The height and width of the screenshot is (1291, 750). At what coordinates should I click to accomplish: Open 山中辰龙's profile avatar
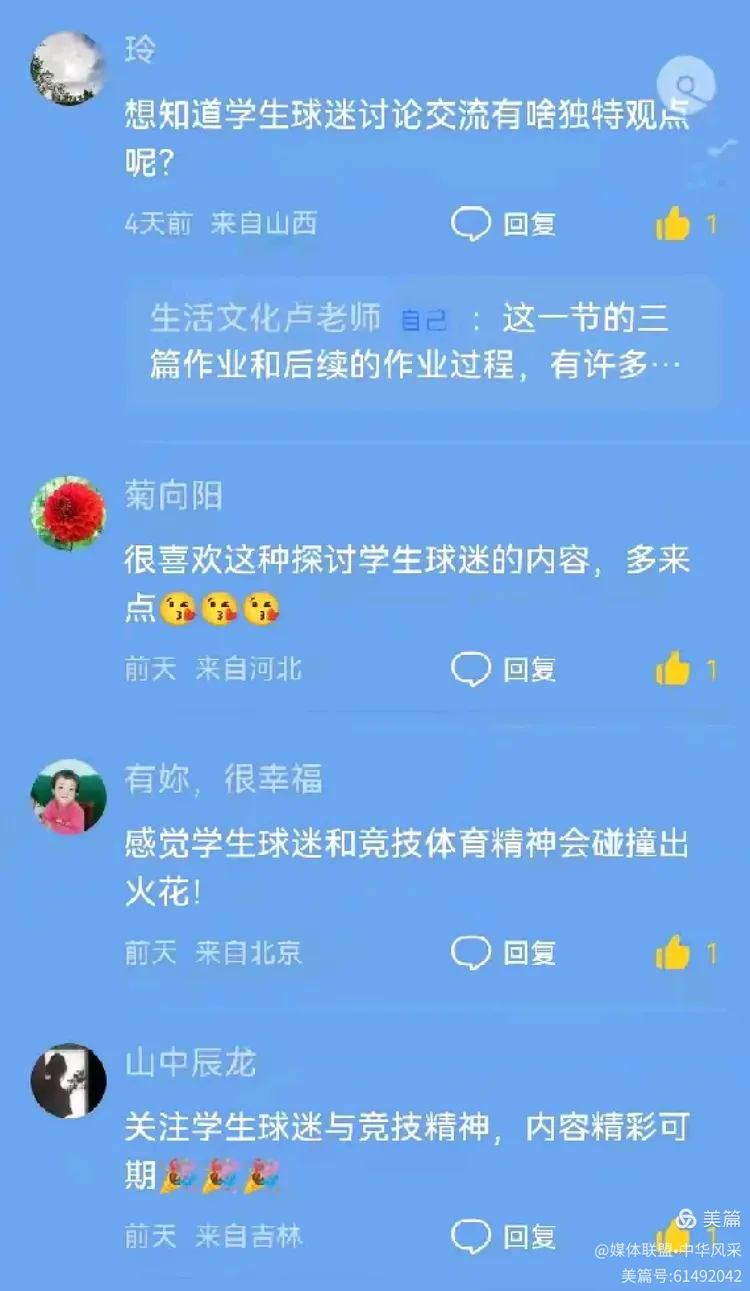coord(68,1081)
